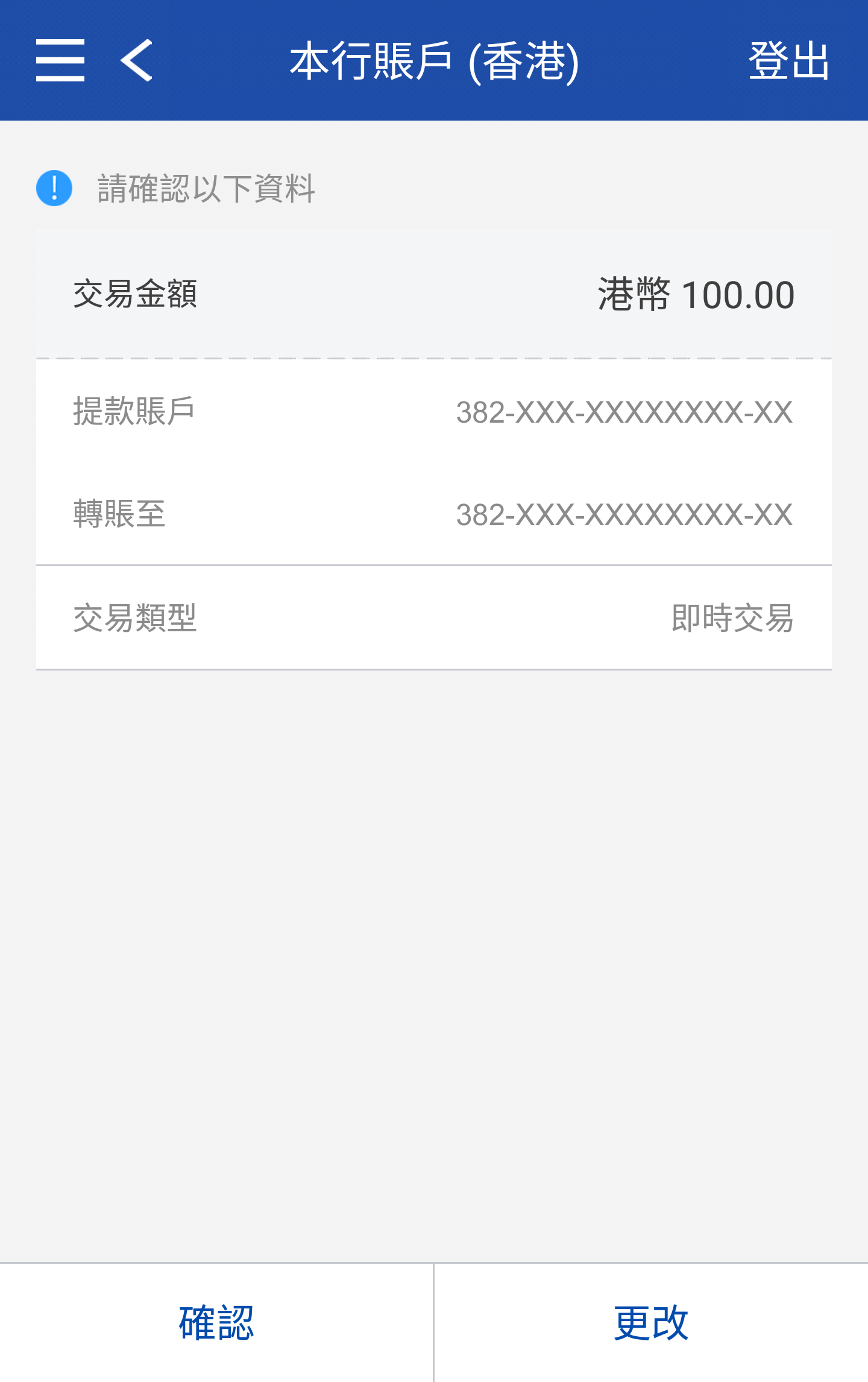
Task: Confirm the transfer with 確認
Action: [x=216, y=1322]
